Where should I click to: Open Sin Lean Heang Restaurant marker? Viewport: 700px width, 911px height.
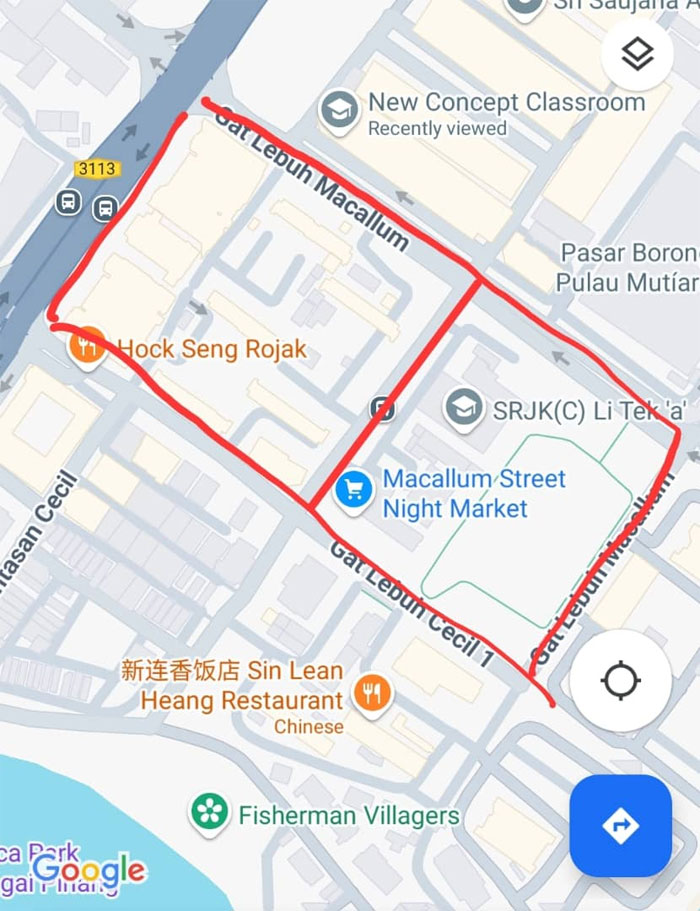[372, 692]
